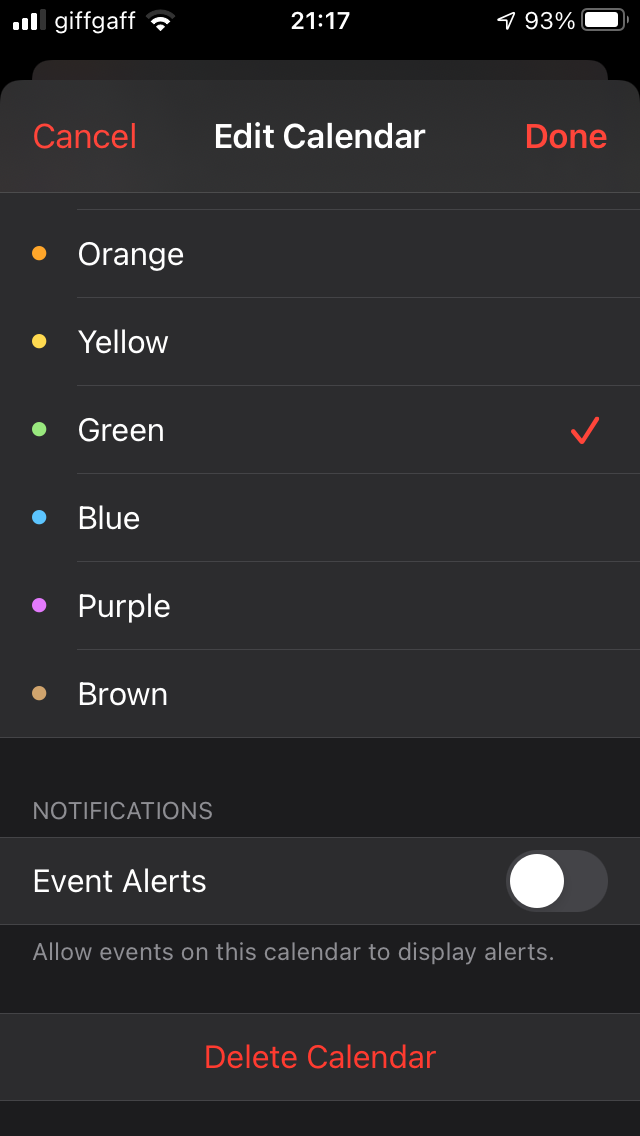Enable the Event Alerts switch
Image resolution: width=640 pixels, height=1136 pixels.
[556, 881]
